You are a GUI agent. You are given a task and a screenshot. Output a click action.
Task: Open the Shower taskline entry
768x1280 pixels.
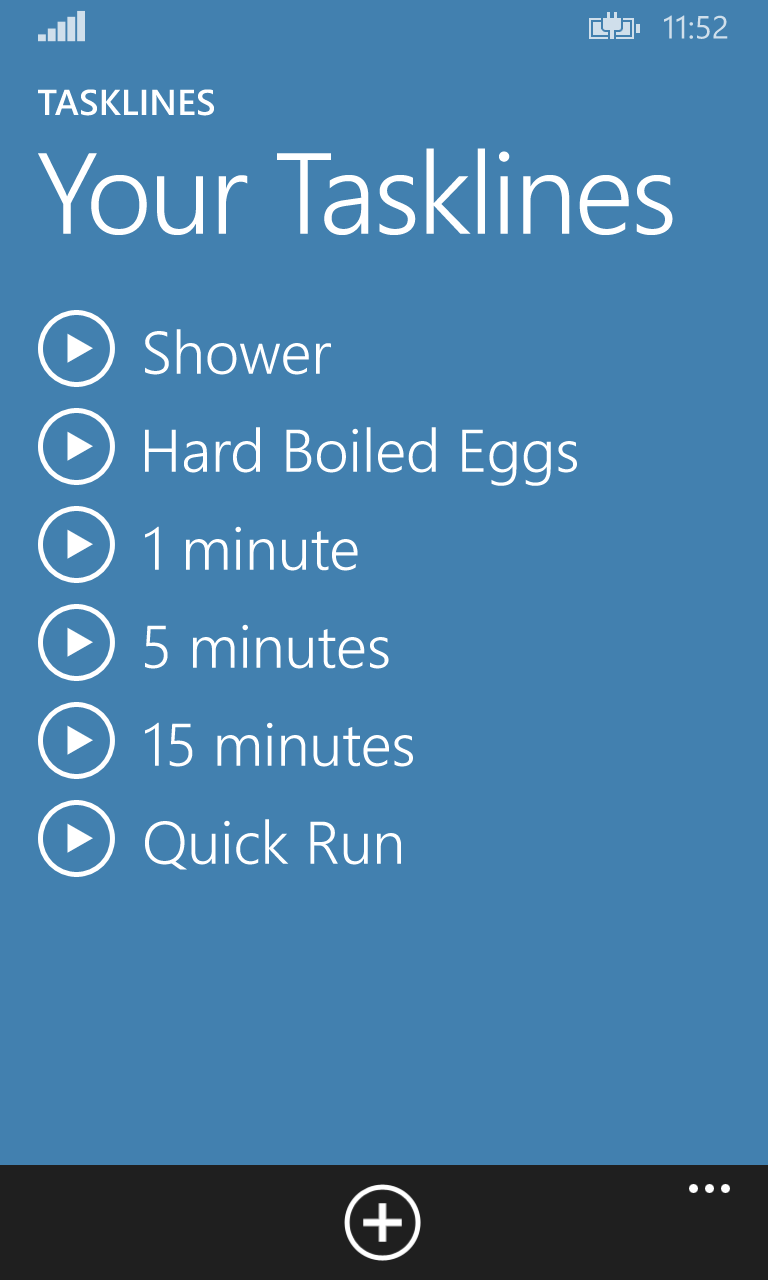point(237,353)
